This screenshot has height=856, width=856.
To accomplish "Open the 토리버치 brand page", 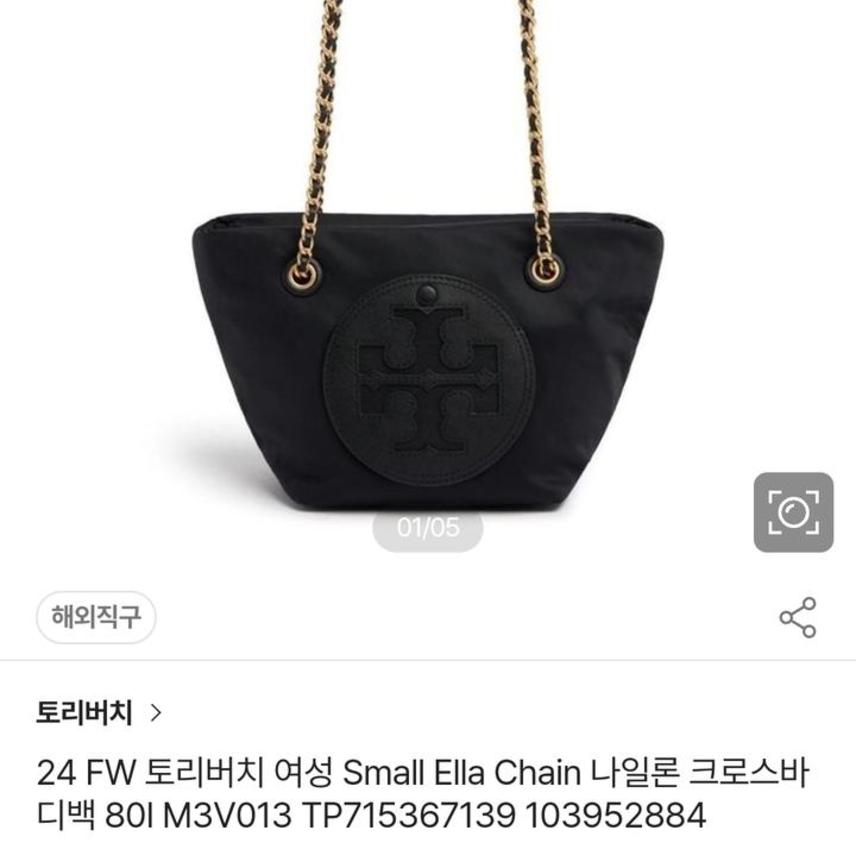I will tap(98, 713).
